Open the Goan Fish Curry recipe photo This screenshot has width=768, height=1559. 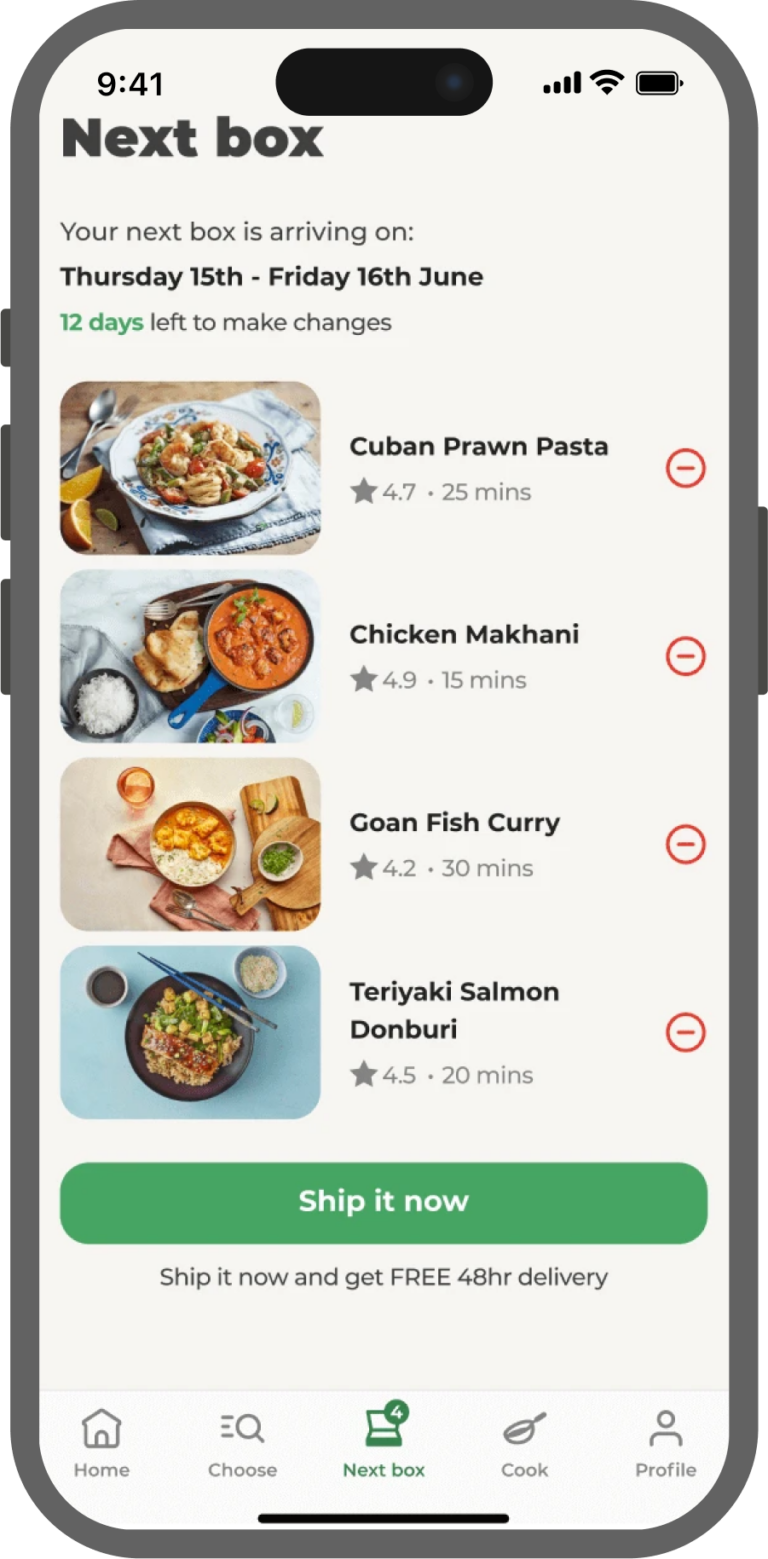[x=190, y=844]
